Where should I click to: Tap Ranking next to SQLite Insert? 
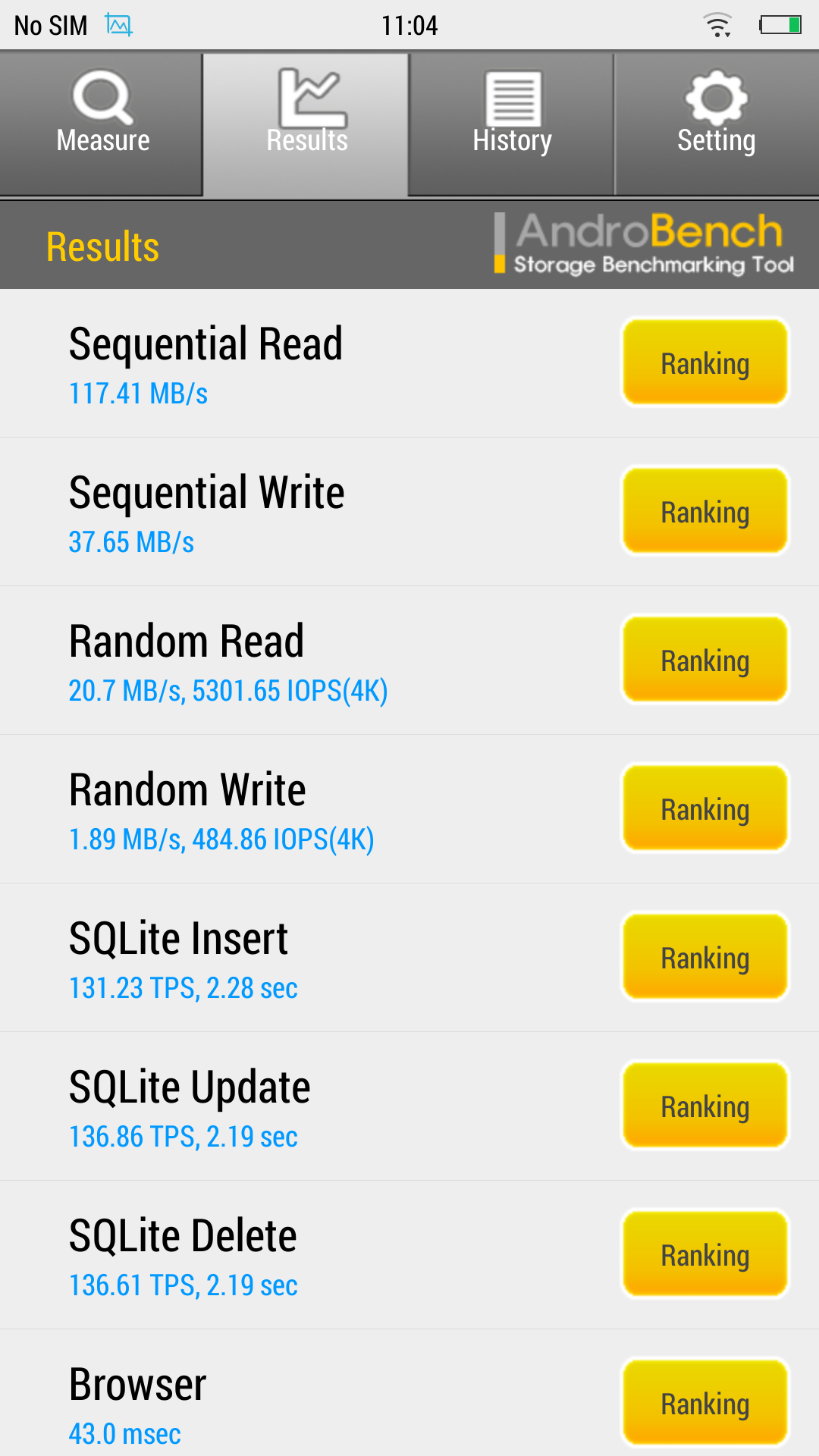(x=705, y=957)
